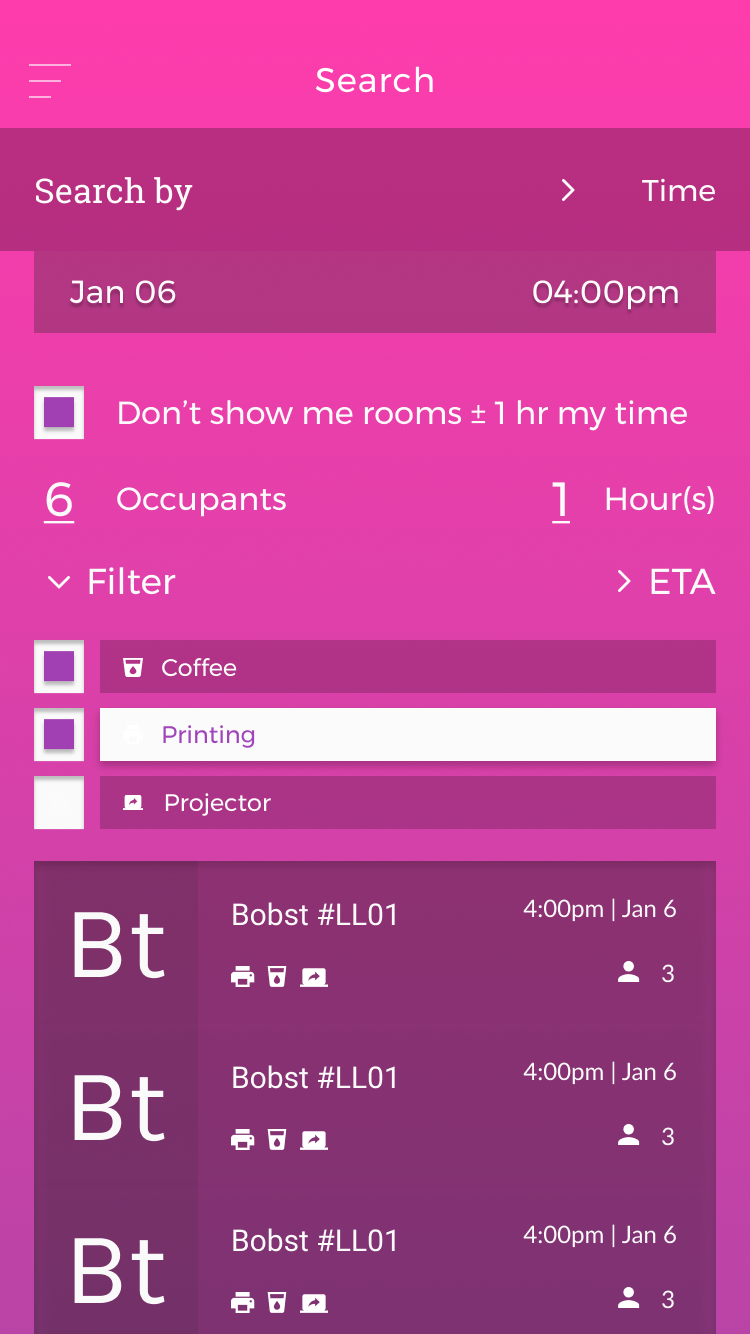Click the printer icon on the Printing filter
This screenshot has height=1334, width=750.
[132, 734]
